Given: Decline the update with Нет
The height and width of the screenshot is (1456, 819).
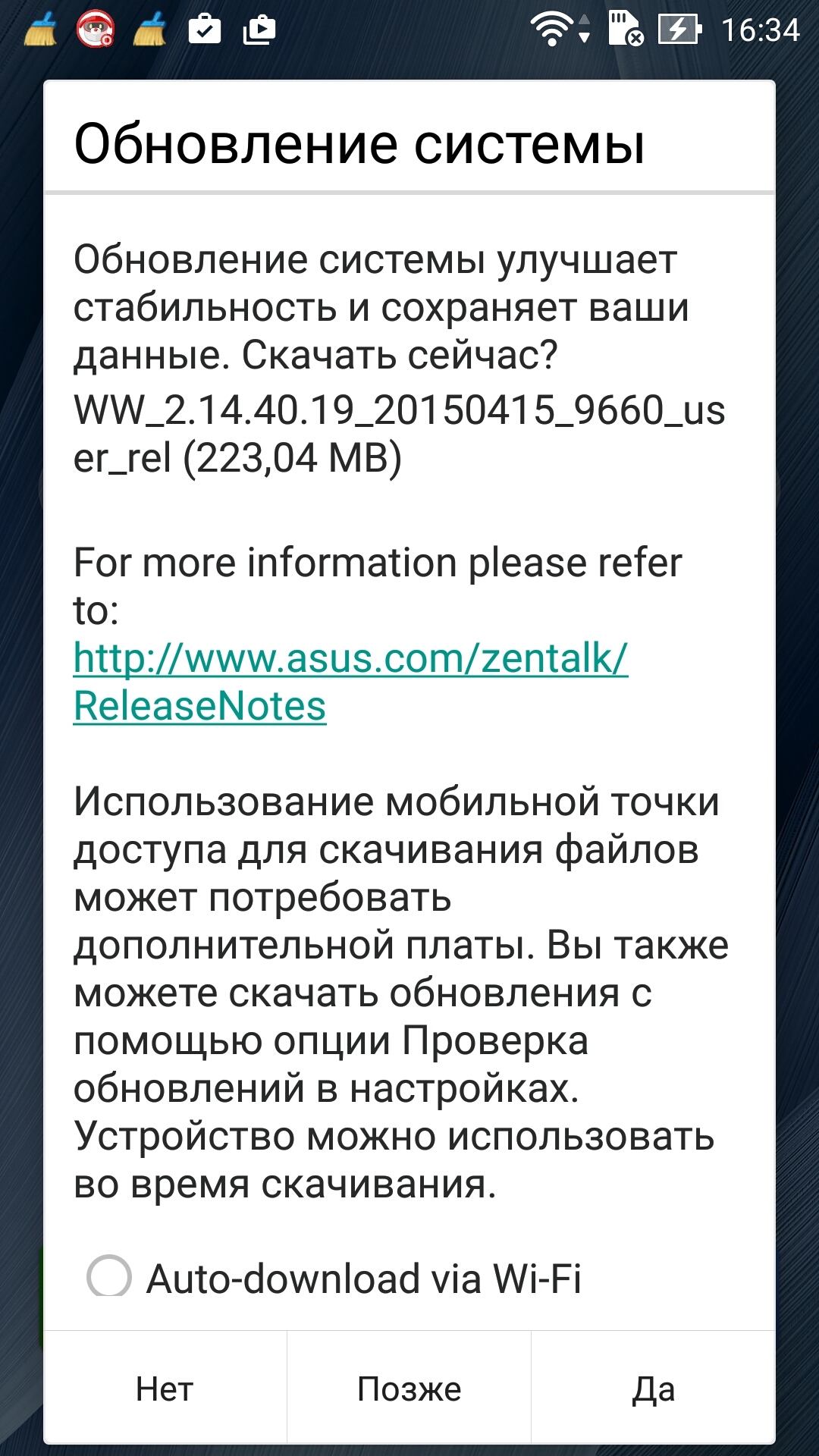Looking at the screenshot, I should pos(165,1388).
